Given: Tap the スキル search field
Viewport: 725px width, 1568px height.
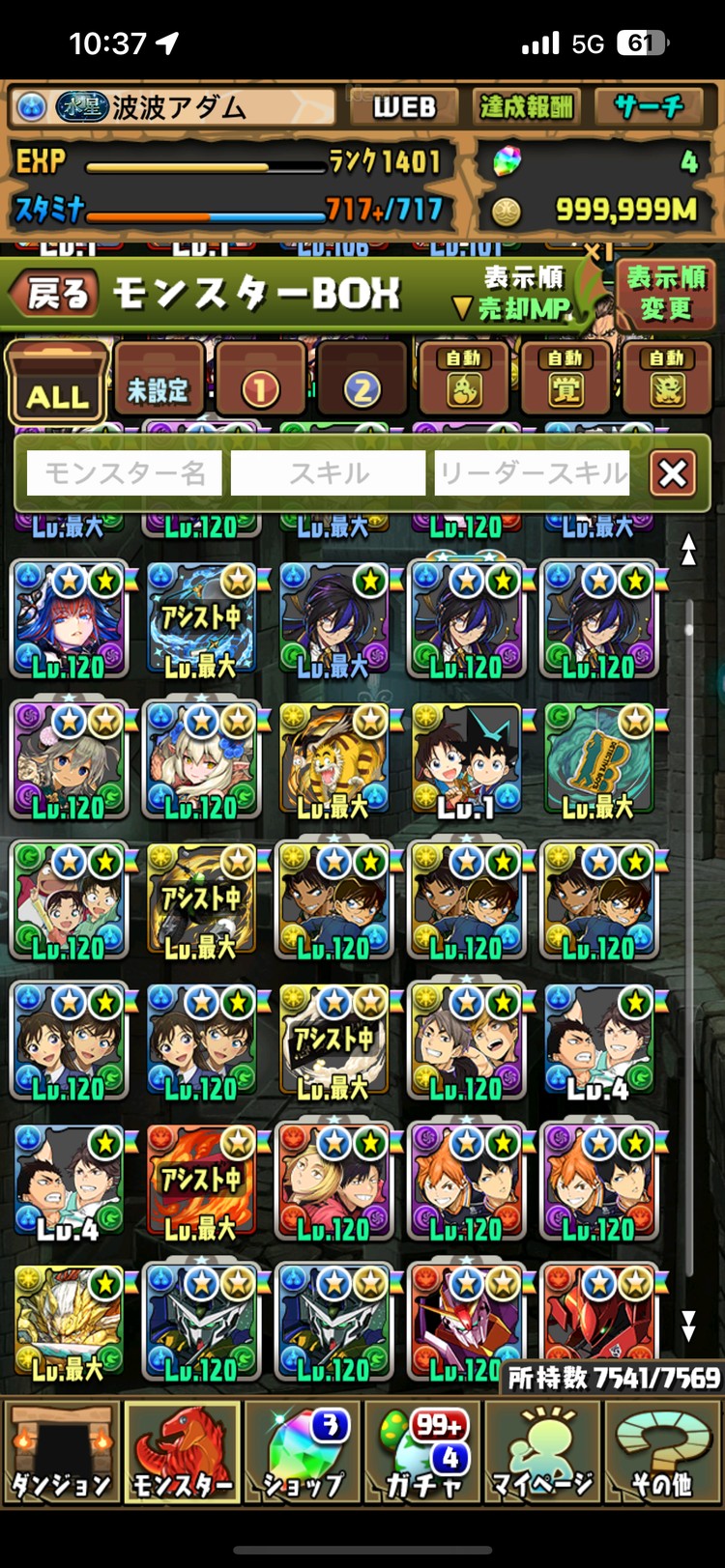Looking at the screenshot, I should (x=328, y=473).
